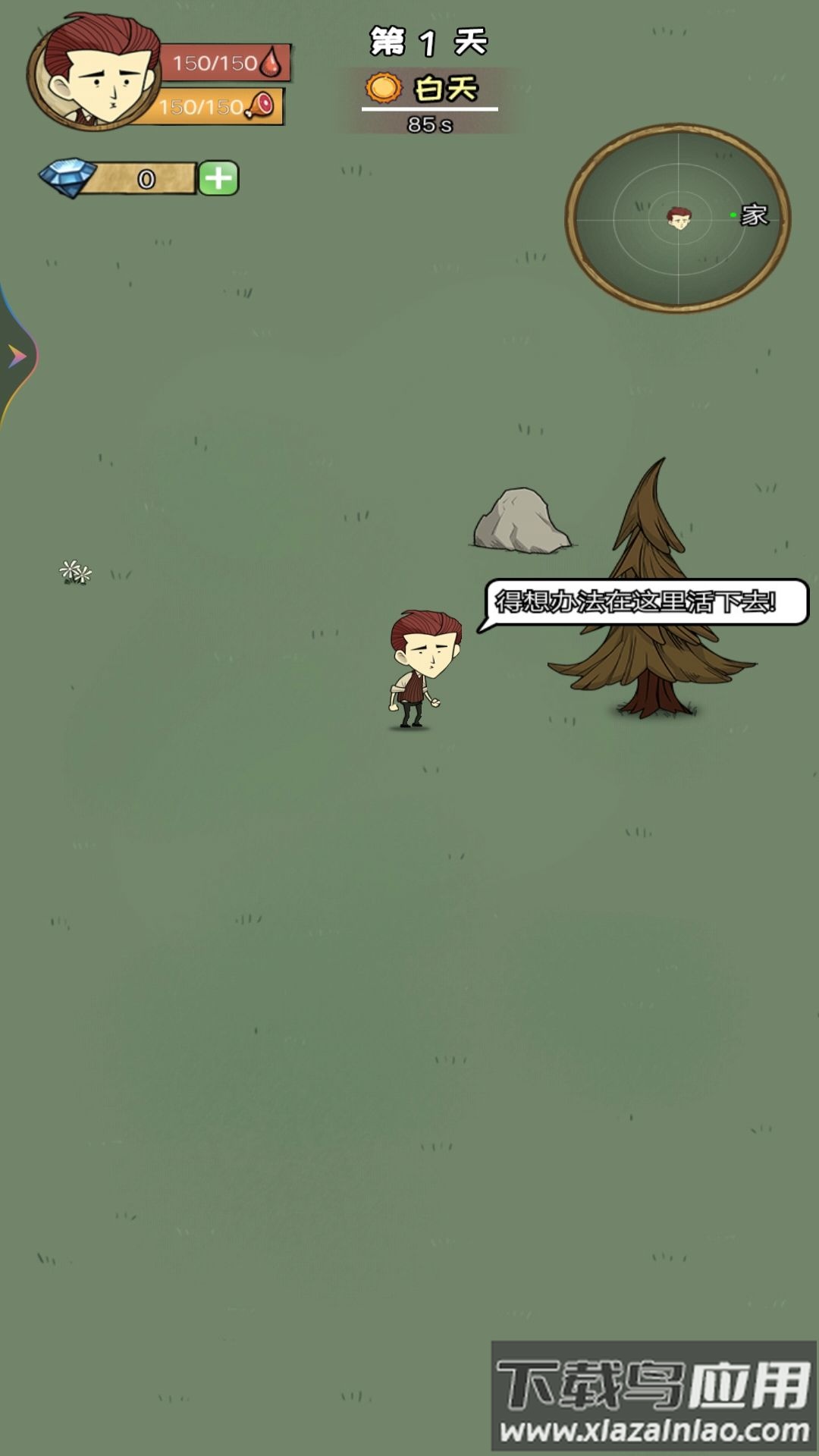
Task: Expand the side panel arrow tab
Action: click(x=17, y=356)
